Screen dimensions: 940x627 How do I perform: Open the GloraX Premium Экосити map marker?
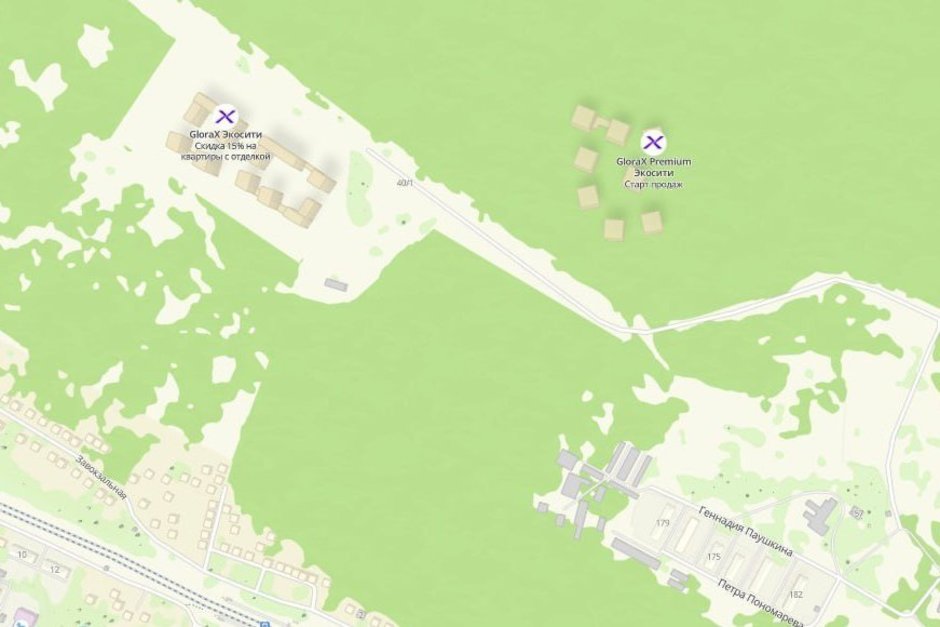click(653, 142)
